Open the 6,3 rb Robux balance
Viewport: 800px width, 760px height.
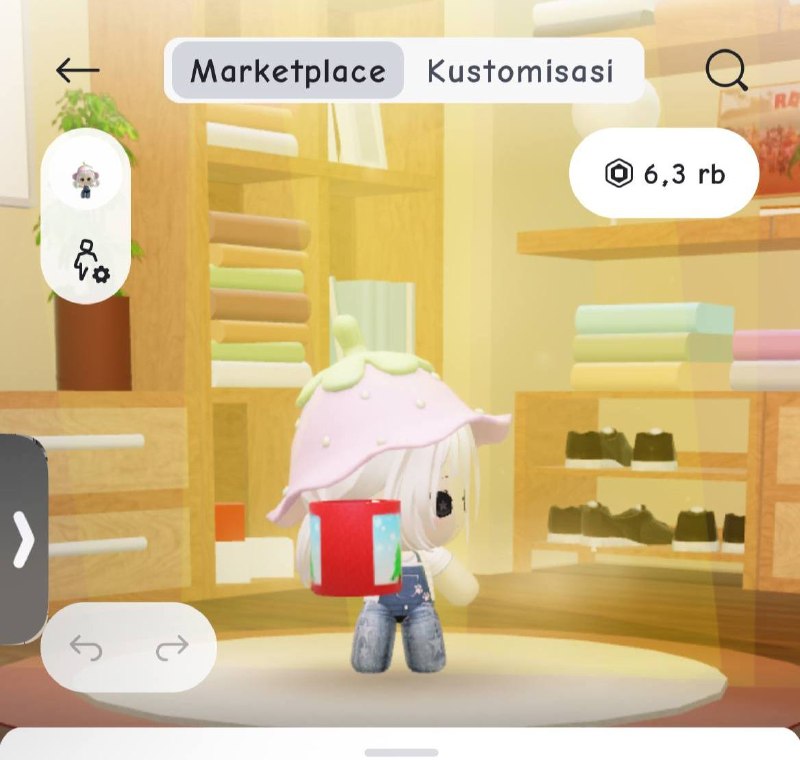coord(664,173)
